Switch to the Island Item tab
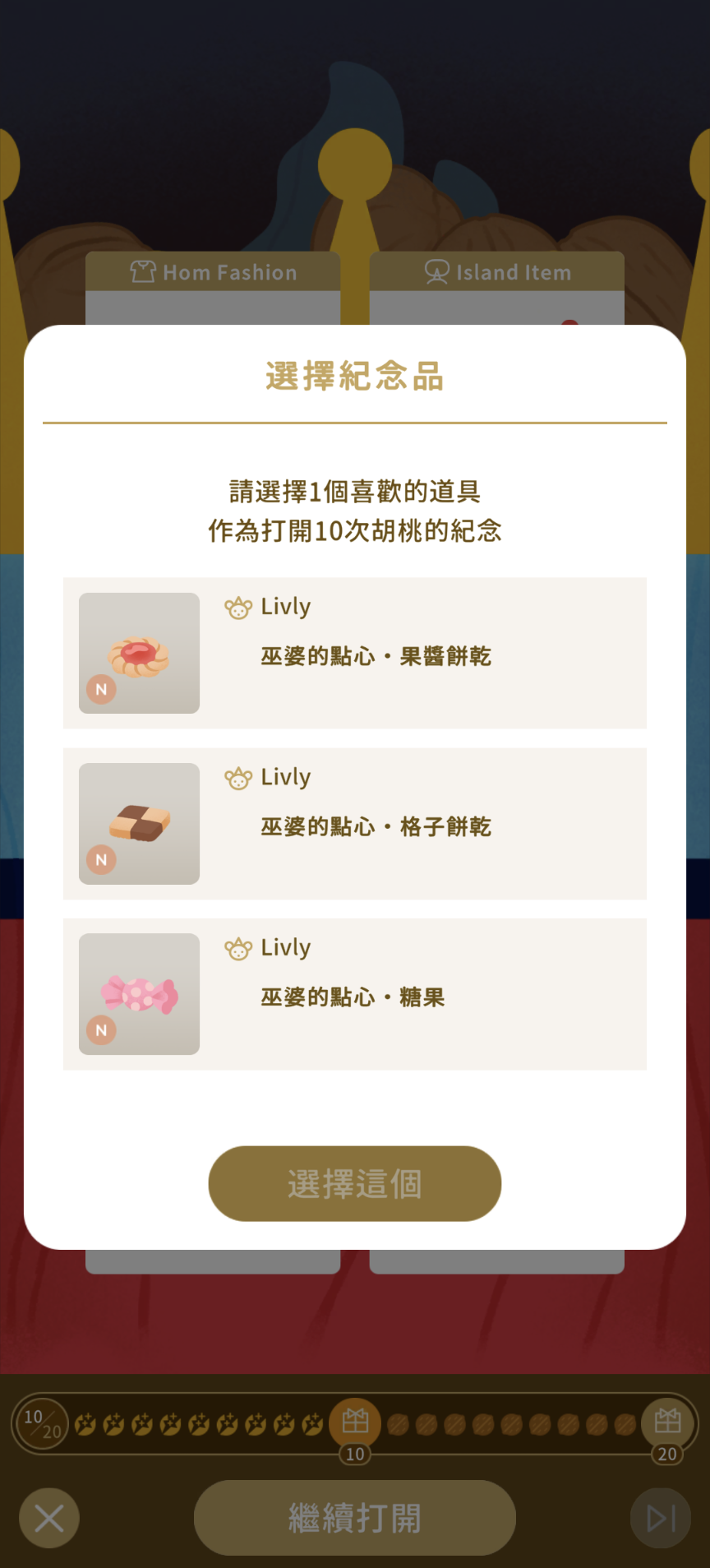 click(497, 272)
